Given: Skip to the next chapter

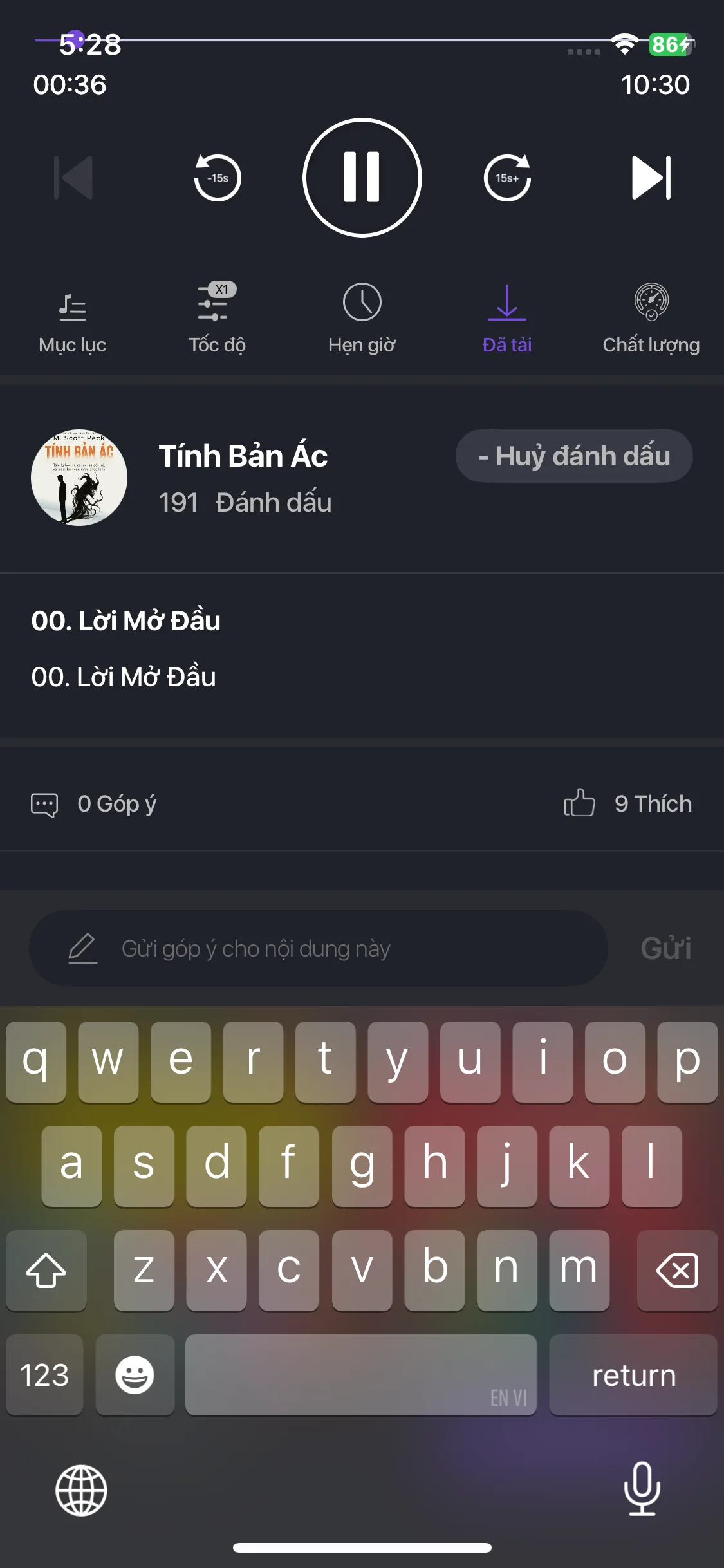Looking at the screenshot, I should tap(651, 178).
